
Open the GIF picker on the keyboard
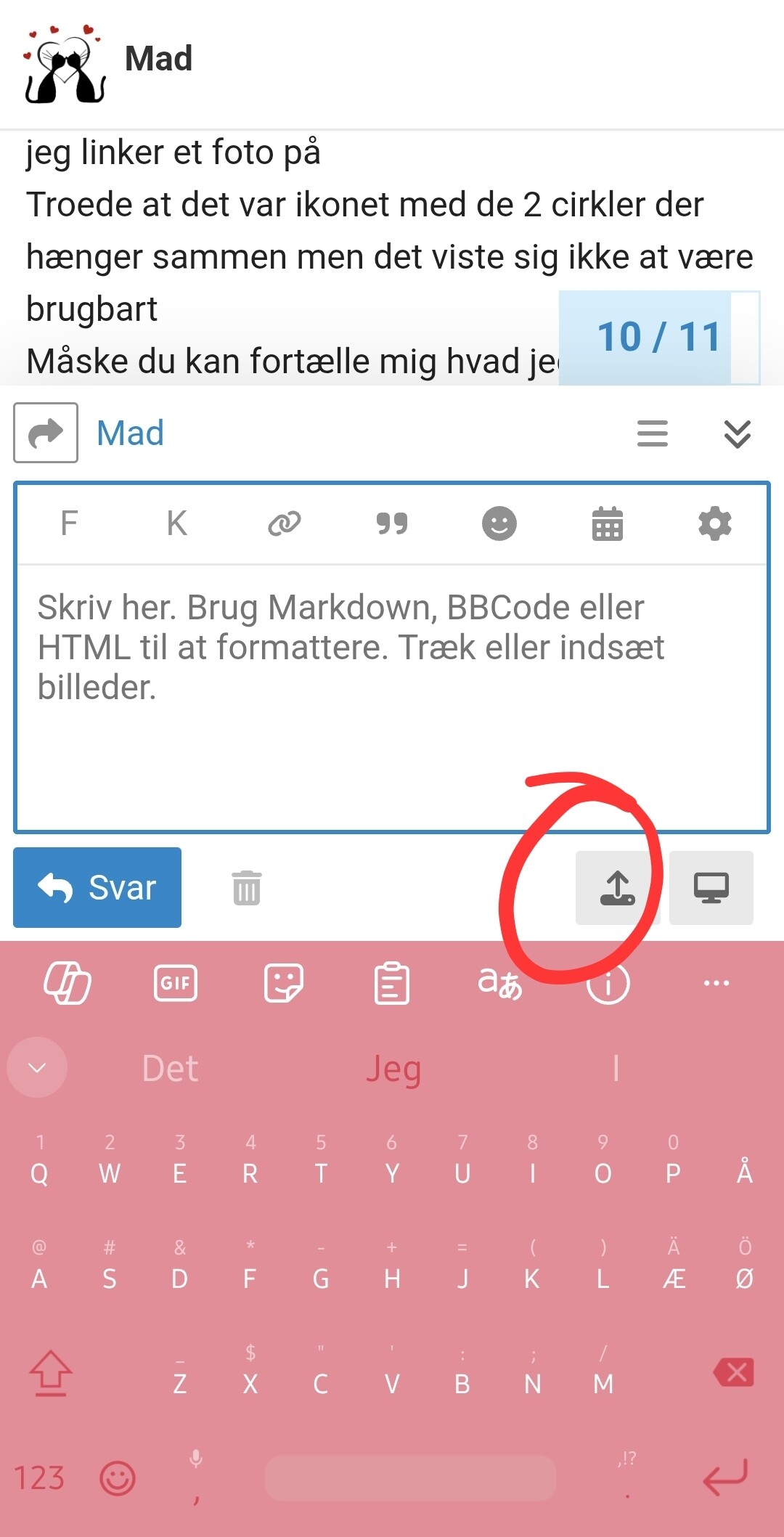(x=176, y=983)
